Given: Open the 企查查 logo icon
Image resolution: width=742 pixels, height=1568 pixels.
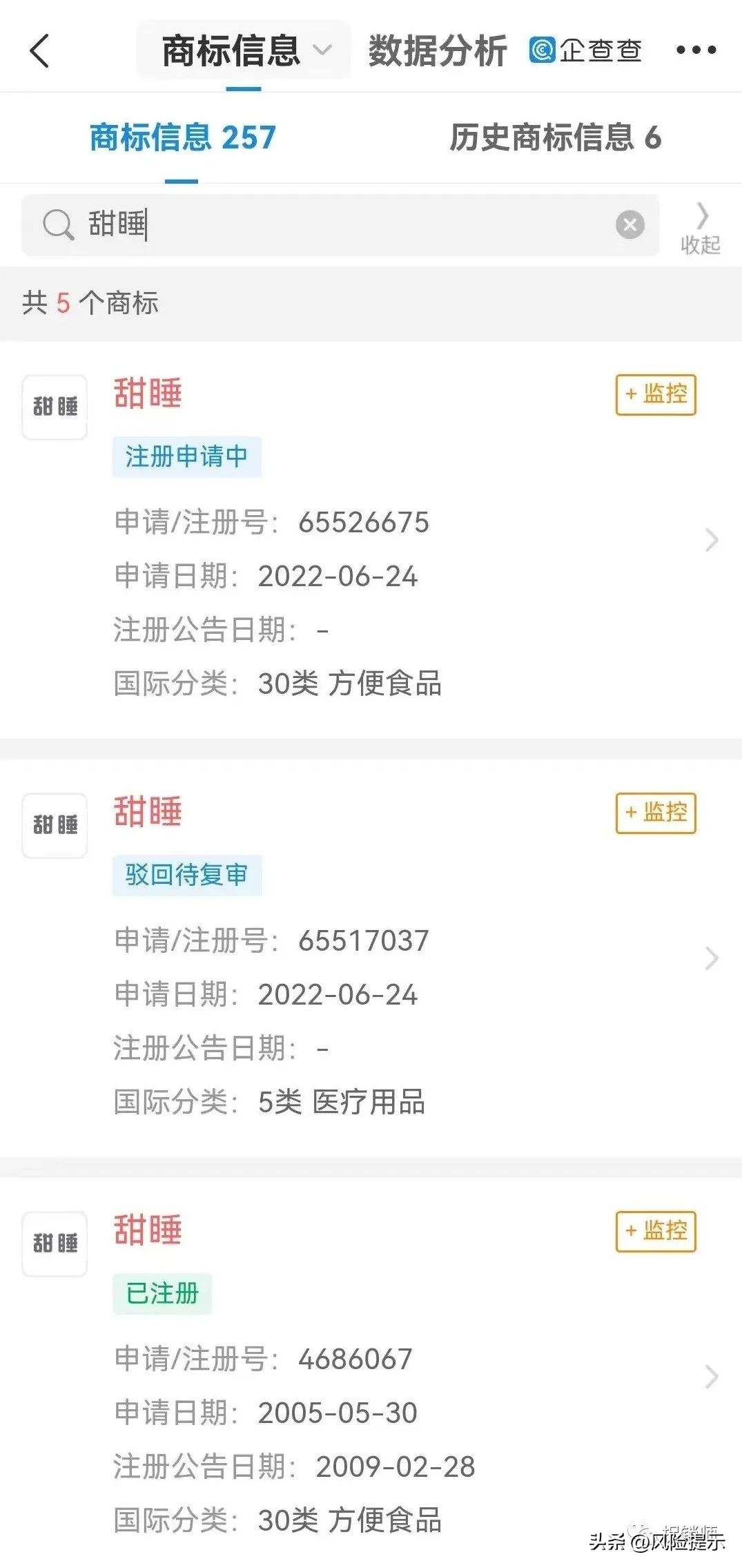Looking at the screenshot, I should point(542,50).
